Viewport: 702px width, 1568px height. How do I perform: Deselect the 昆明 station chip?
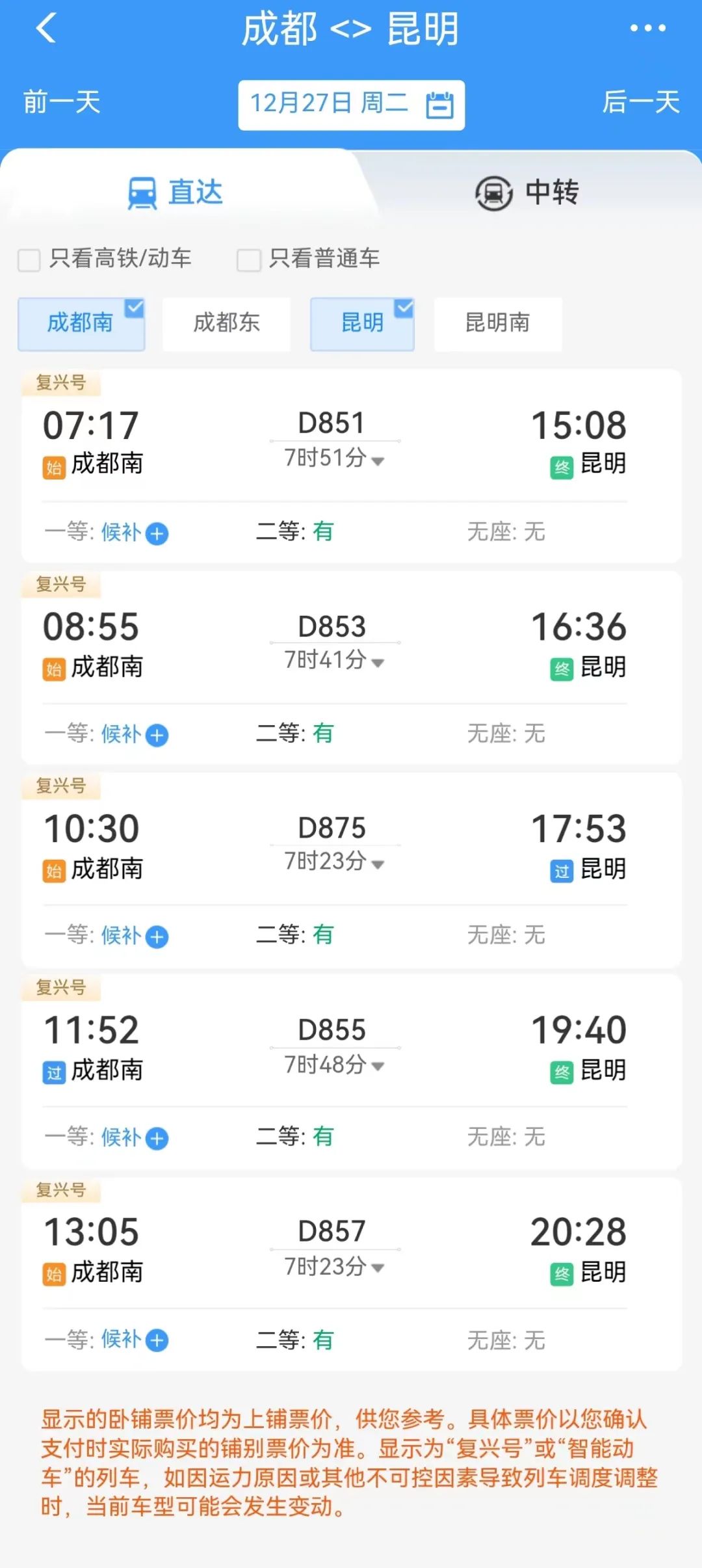(x=362, y=323)
